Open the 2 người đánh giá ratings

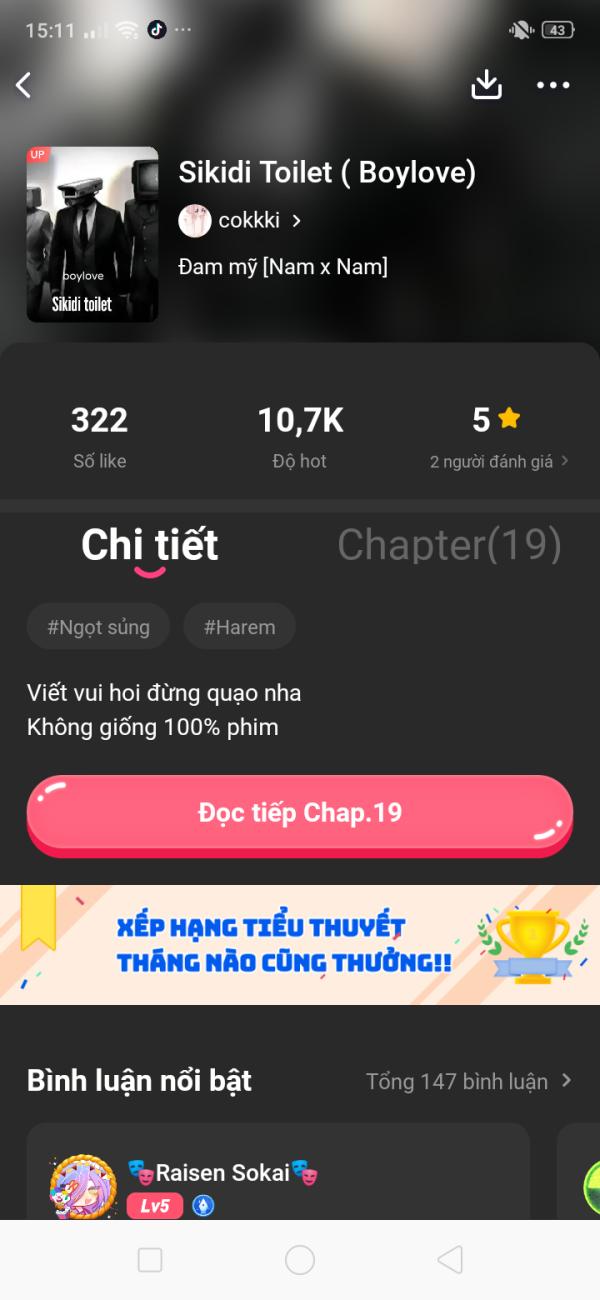pyautogui.click(x=498, y=461)
